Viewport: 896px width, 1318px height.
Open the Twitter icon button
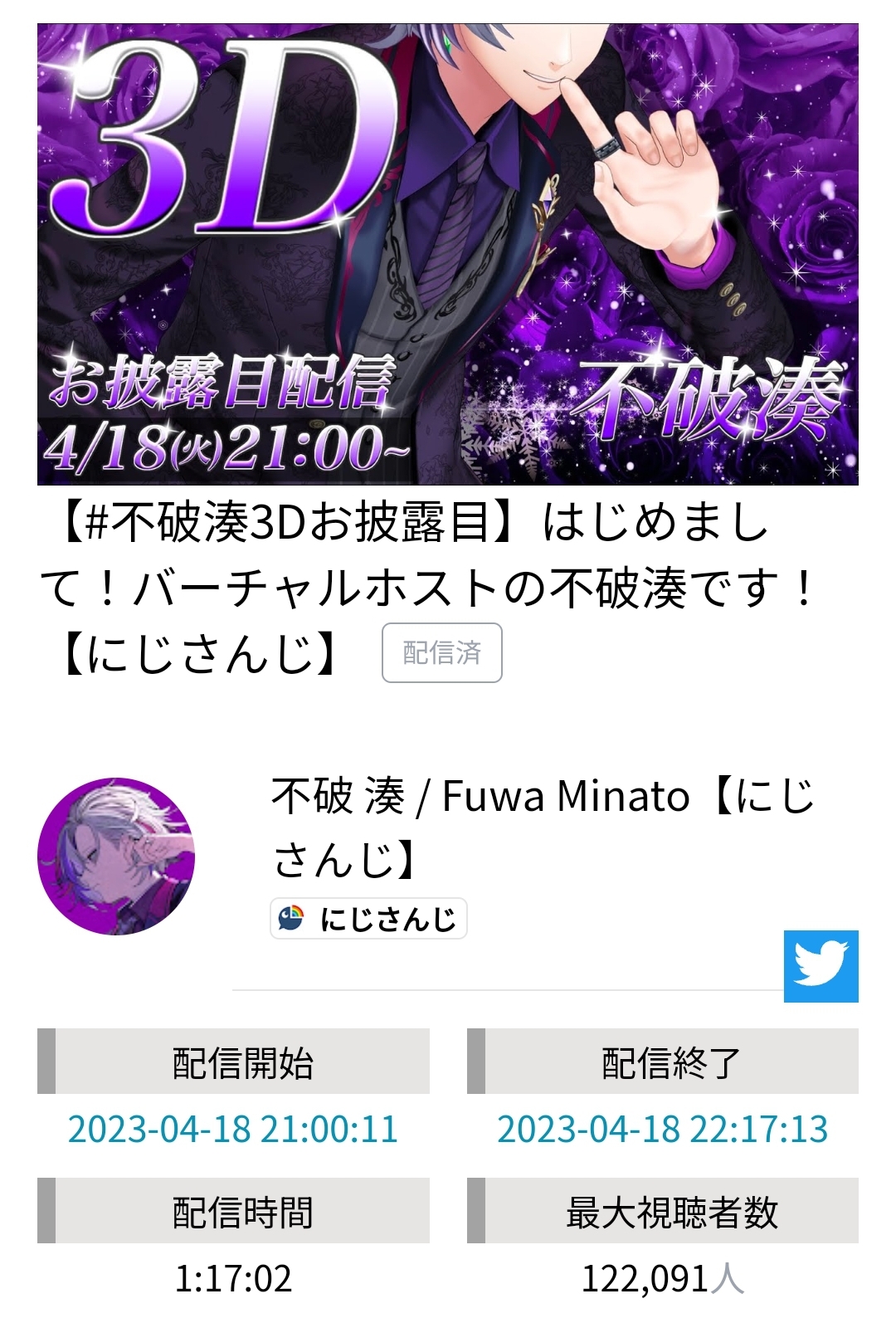[x=821, y=966]
